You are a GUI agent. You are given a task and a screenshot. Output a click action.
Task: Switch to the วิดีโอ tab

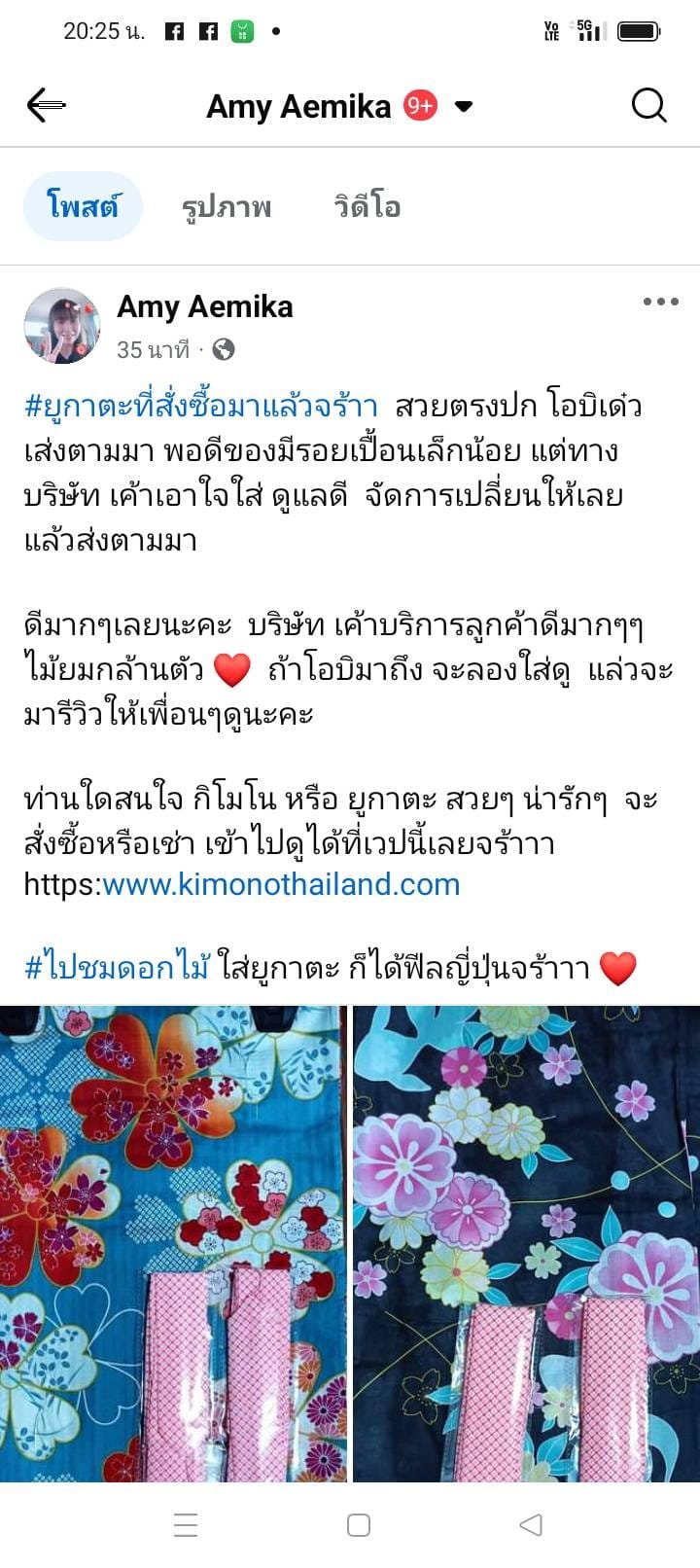tap(367, 206)
